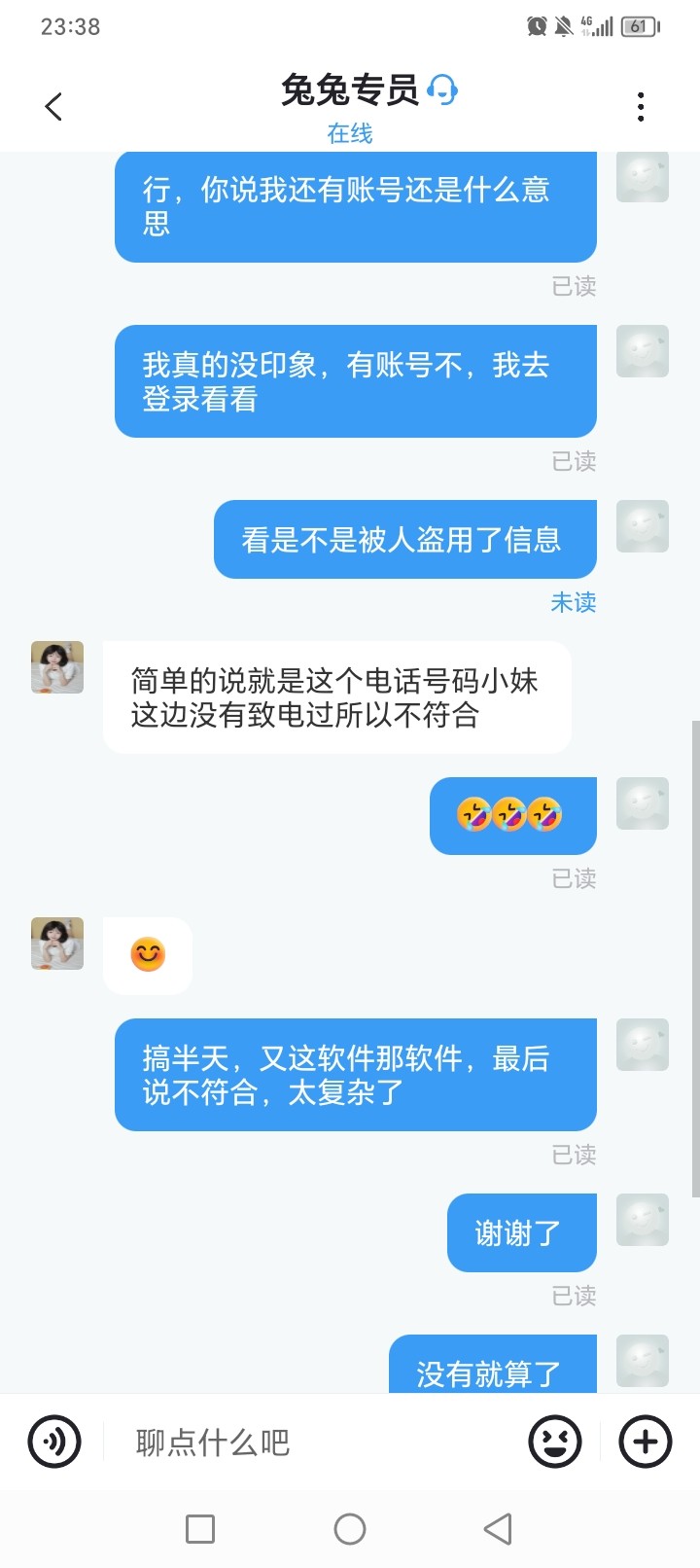Open the plus attachments menu
Viewport: 700px width, 1568px height.
point(646,1442)
